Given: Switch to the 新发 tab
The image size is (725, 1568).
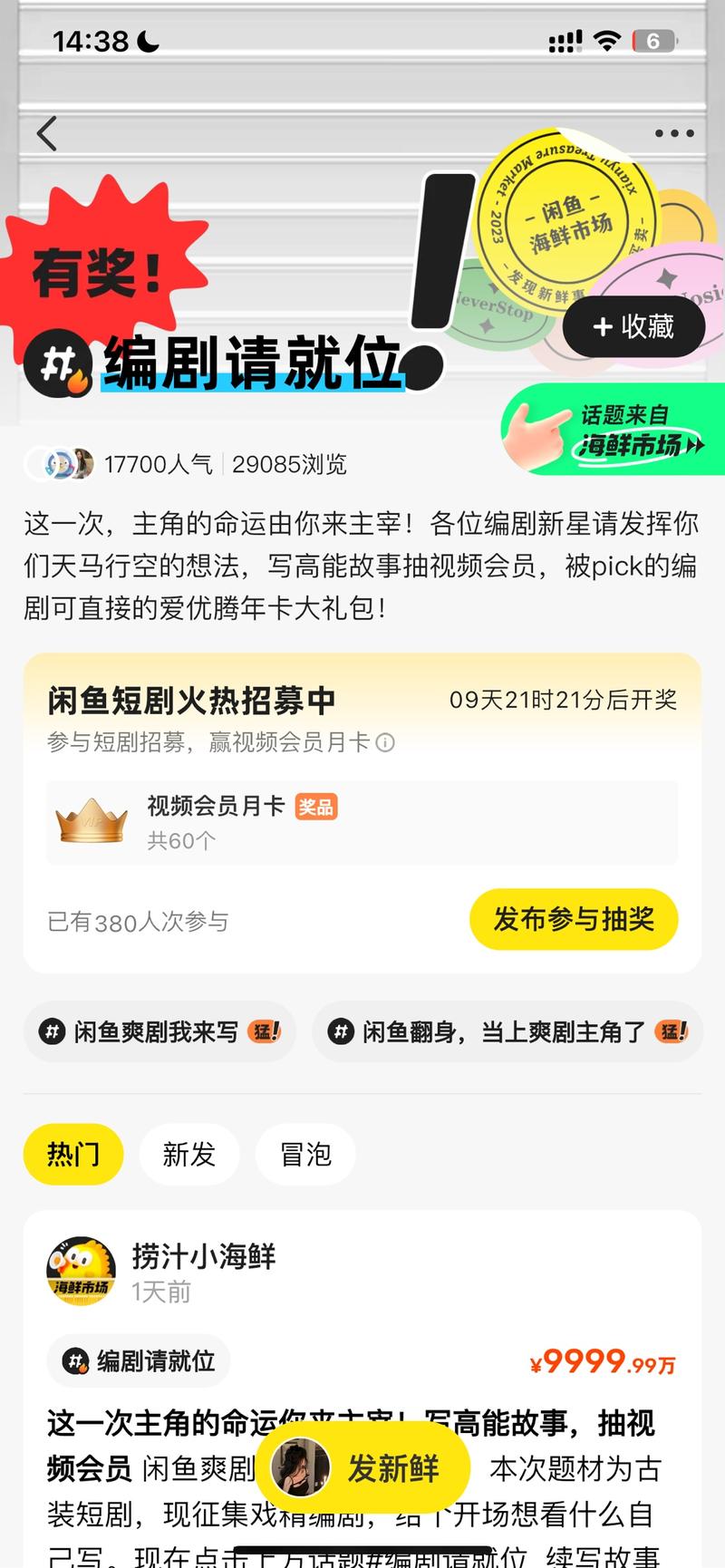Looking at the screenshot, I should click(x=188, y=1154).
